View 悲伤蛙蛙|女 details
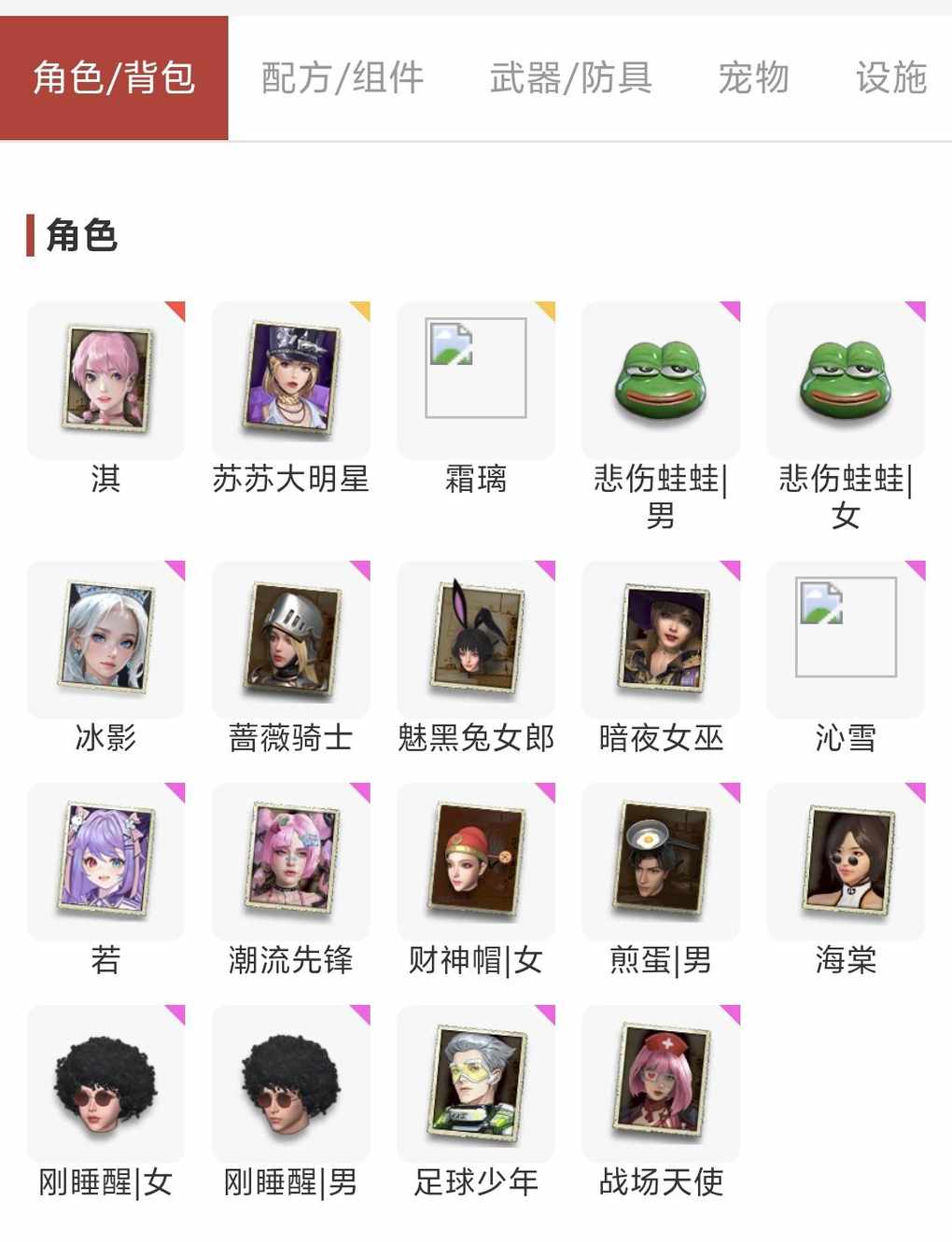The width and height of the screenshot is (952, 1242). [845, 381]
